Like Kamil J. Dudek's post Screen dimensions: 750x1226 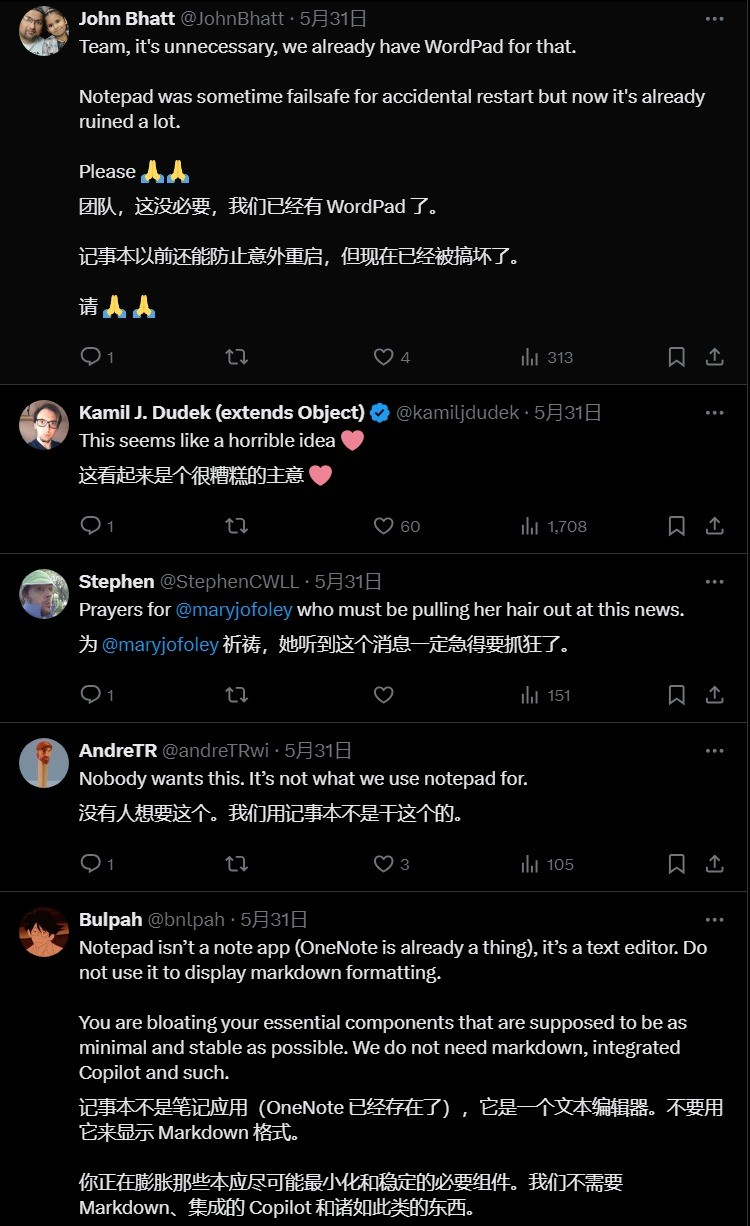coord(384,526)
